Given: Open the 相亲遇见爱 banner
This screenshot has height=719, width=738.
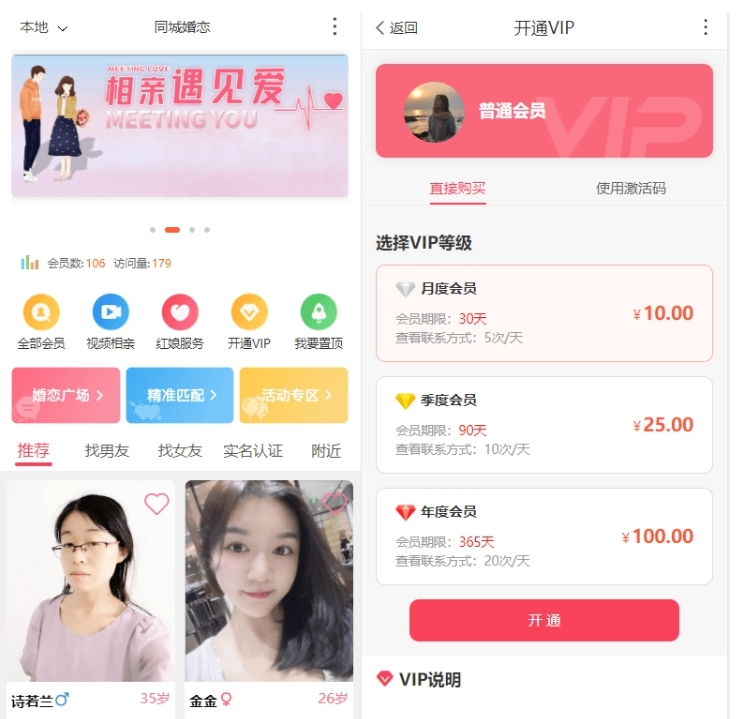Looking at the screenshot, I should (x=180, y=125).
